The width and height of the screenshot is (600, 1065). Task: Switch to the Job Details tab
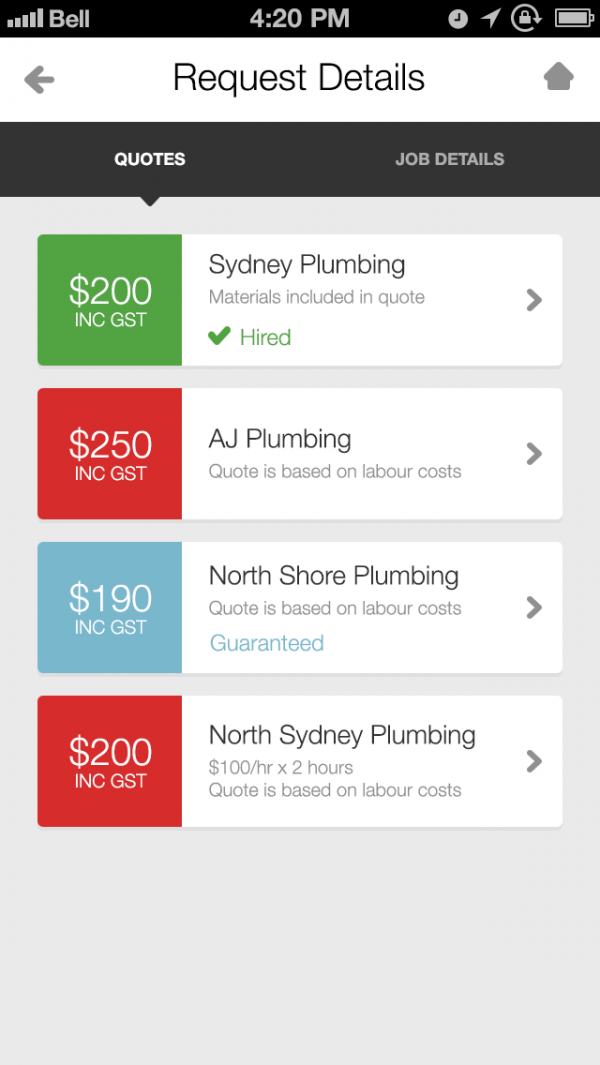tap(449, 159)
